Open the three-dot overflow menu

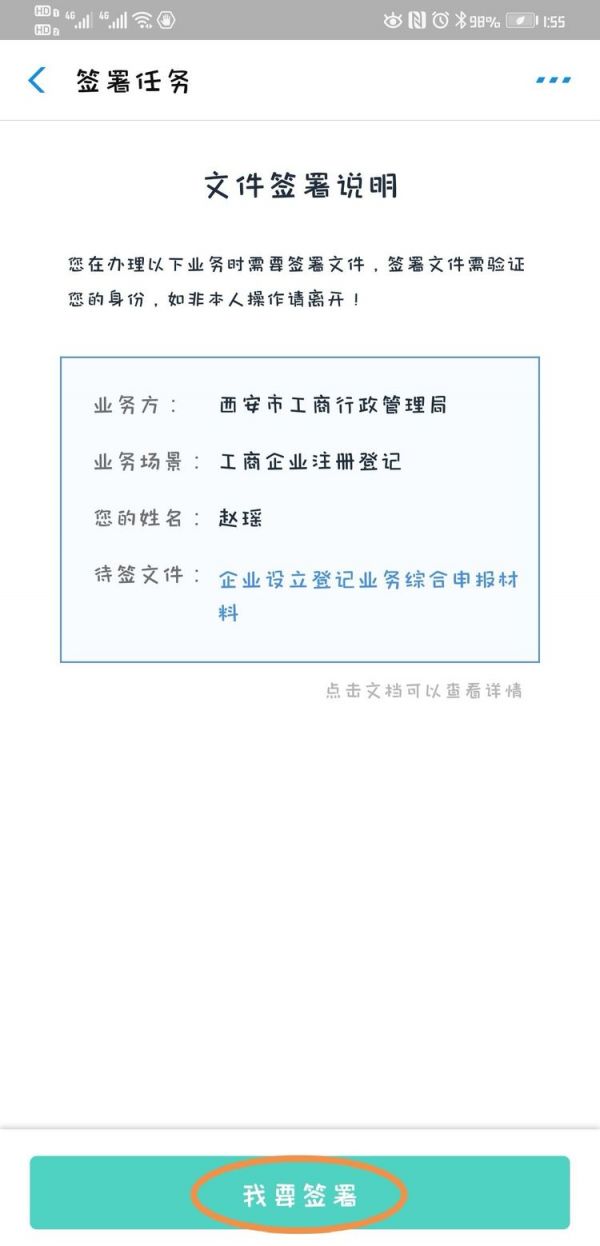coord(553,80)
